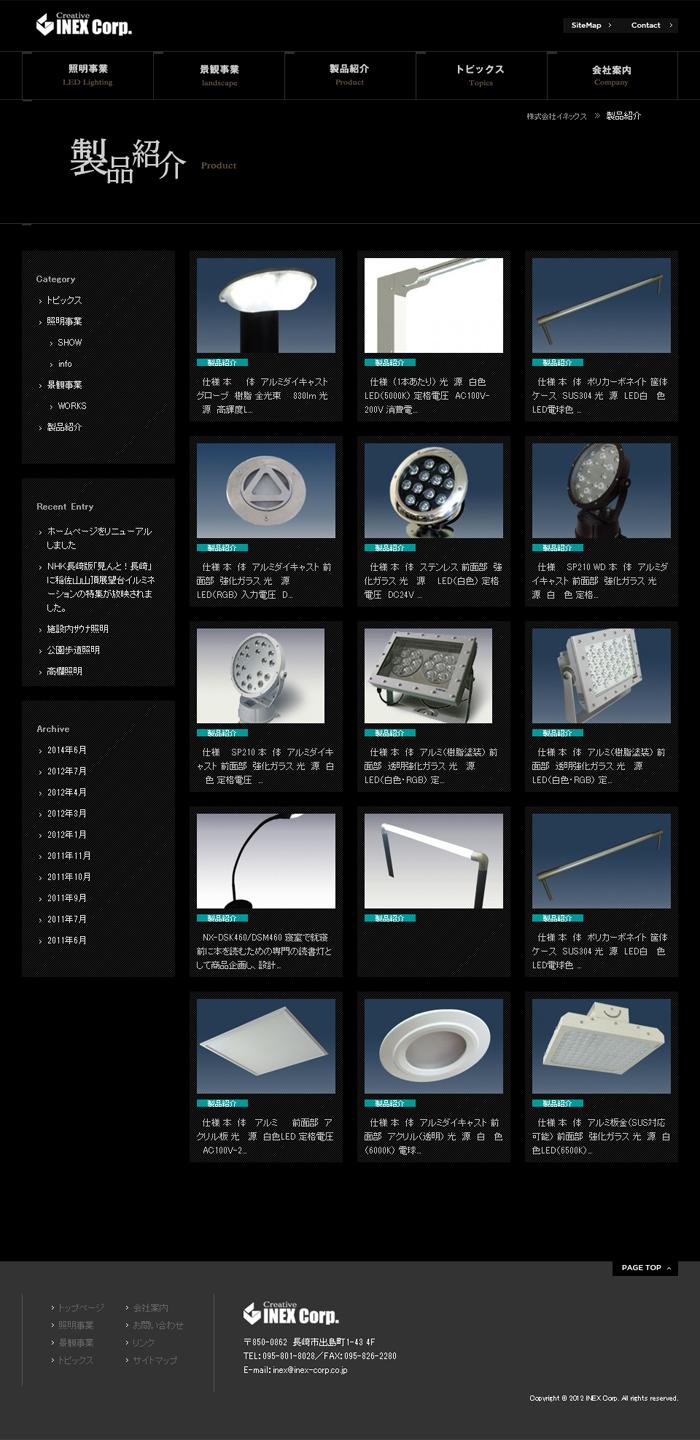Tap 株式会社イネックス breadcrumb link
The image size is (700, 1440).
pyautogui.click(x=557, y=116)
